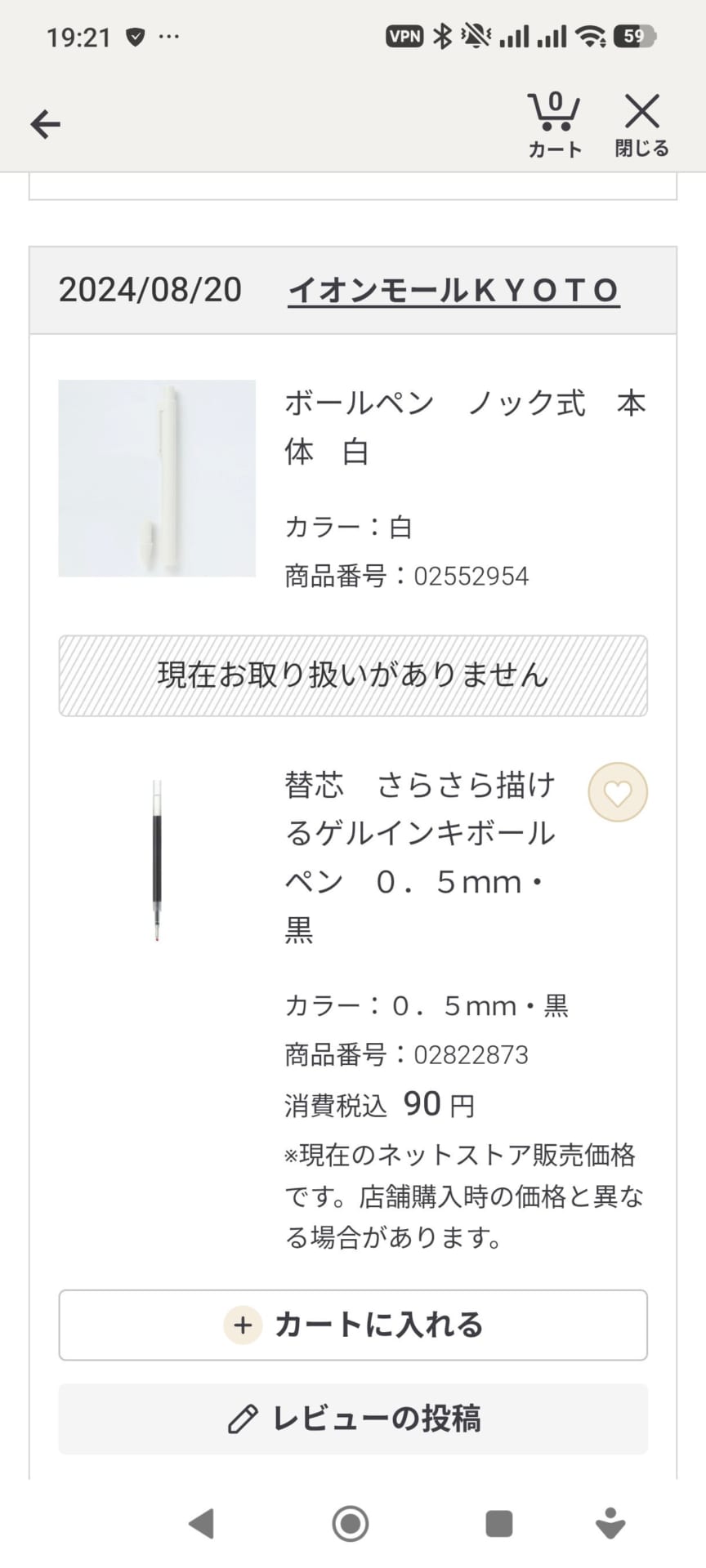Tap the system home button
Viewport: 706px width, 1568px height.
click(351, 1524)
